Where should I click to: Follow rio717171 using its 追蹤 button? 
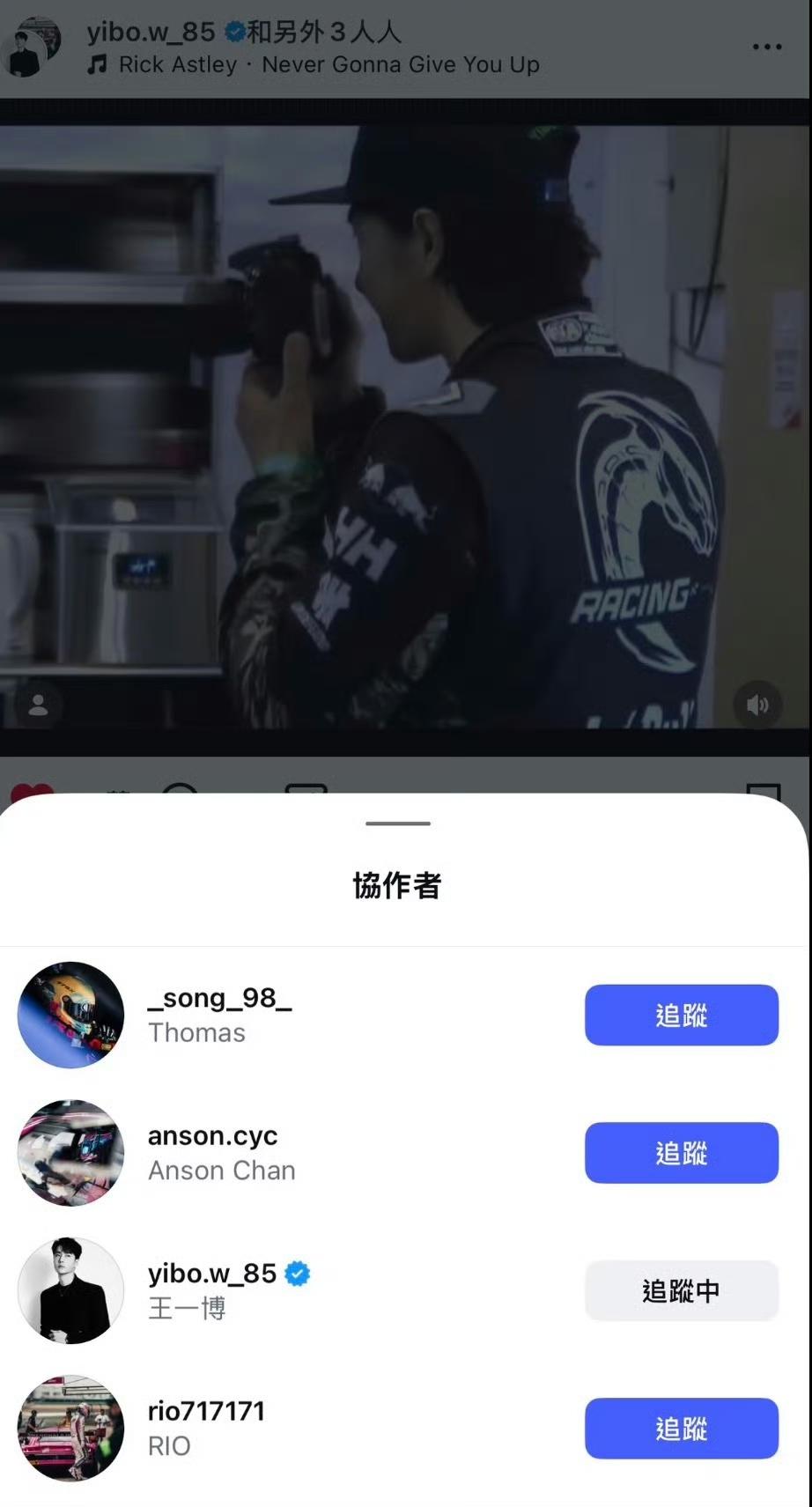coord(681,1429)
